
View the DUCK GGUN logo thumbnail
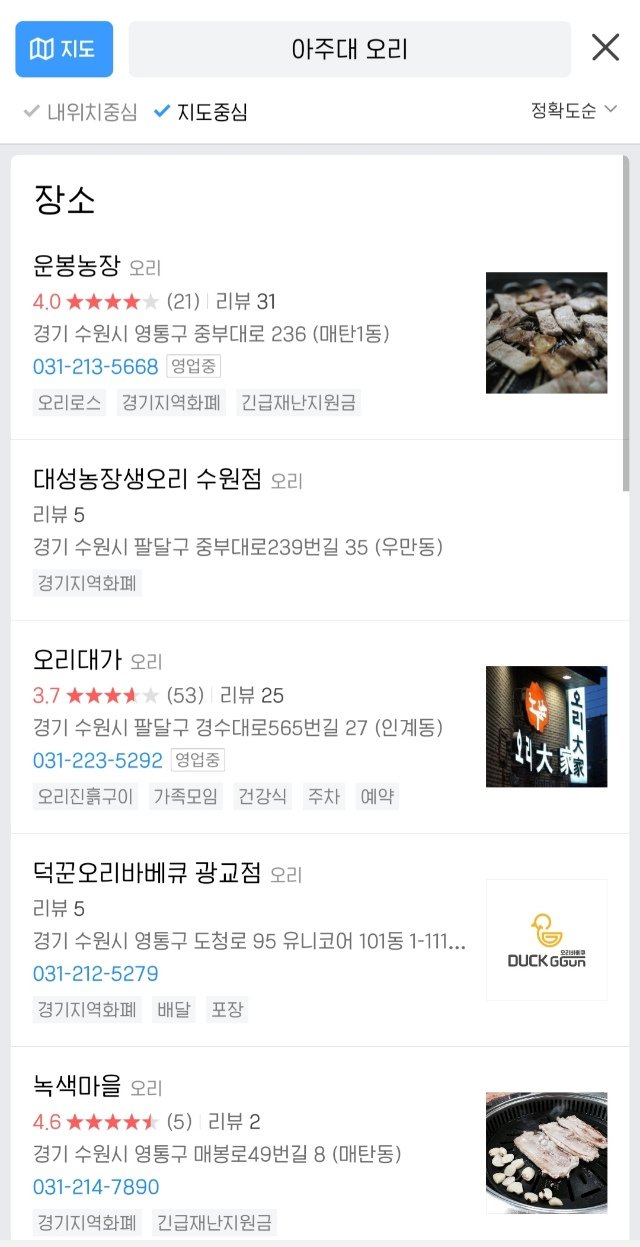point(546,940)
